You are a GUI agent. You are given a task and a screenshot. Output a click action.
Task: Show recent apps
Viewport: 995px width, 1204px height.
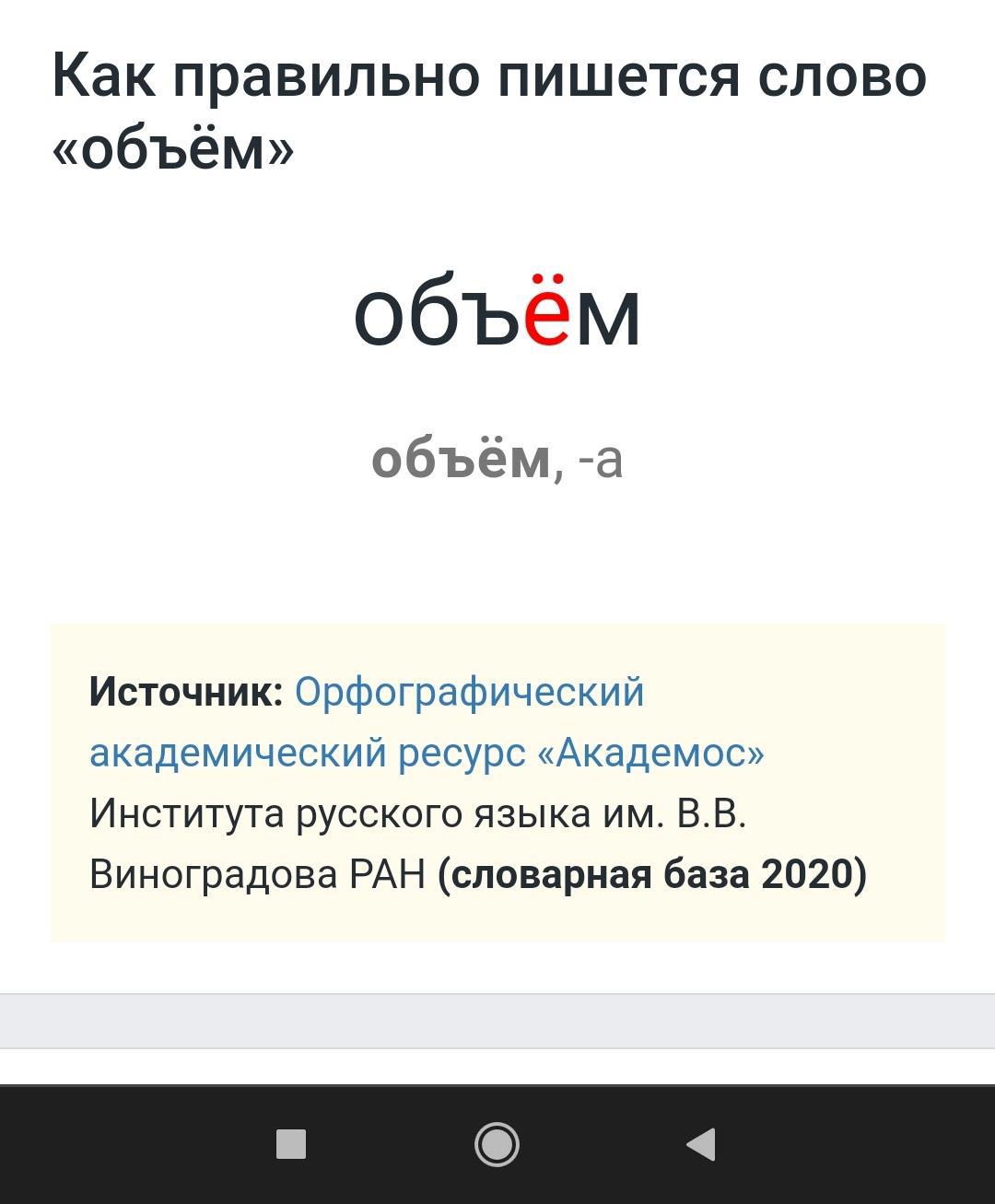pos(291,1144)
